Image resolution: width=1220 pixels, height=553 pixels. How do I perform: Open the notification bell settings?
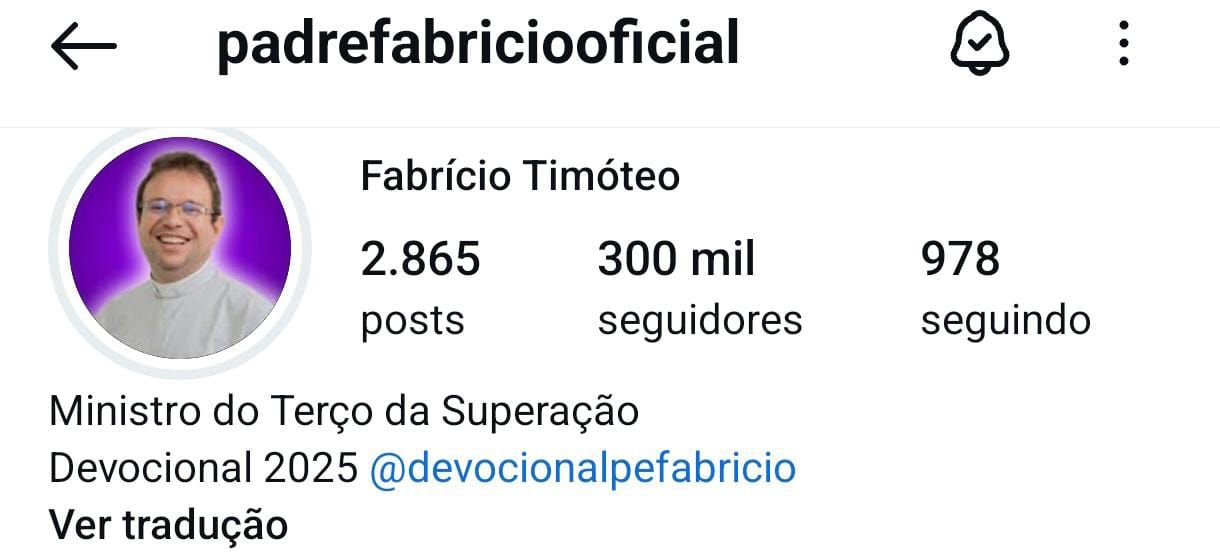coord(979,46)
